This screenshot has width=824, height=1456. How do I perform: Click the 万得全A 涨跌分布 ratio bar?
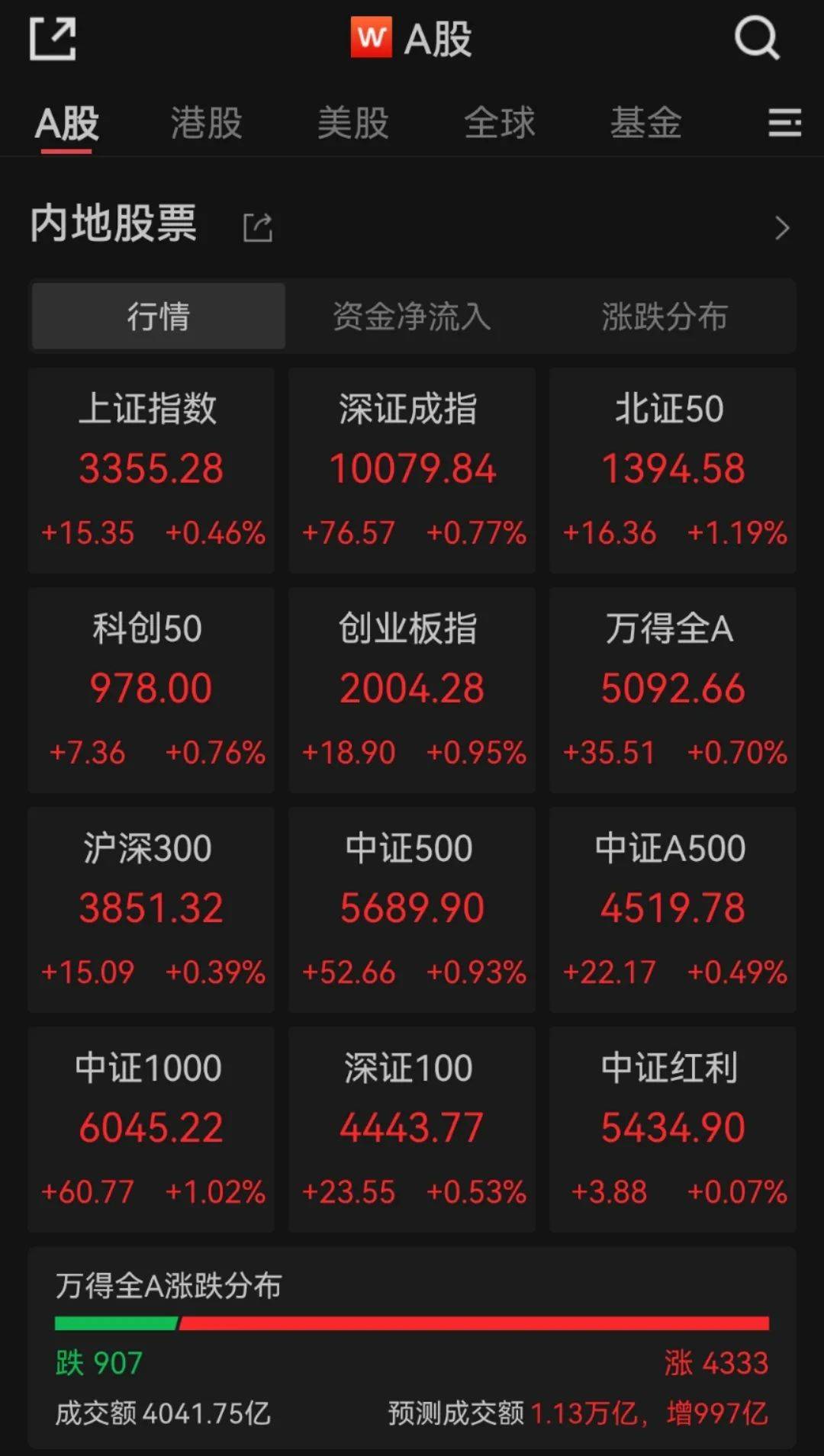pos(412,1321)
